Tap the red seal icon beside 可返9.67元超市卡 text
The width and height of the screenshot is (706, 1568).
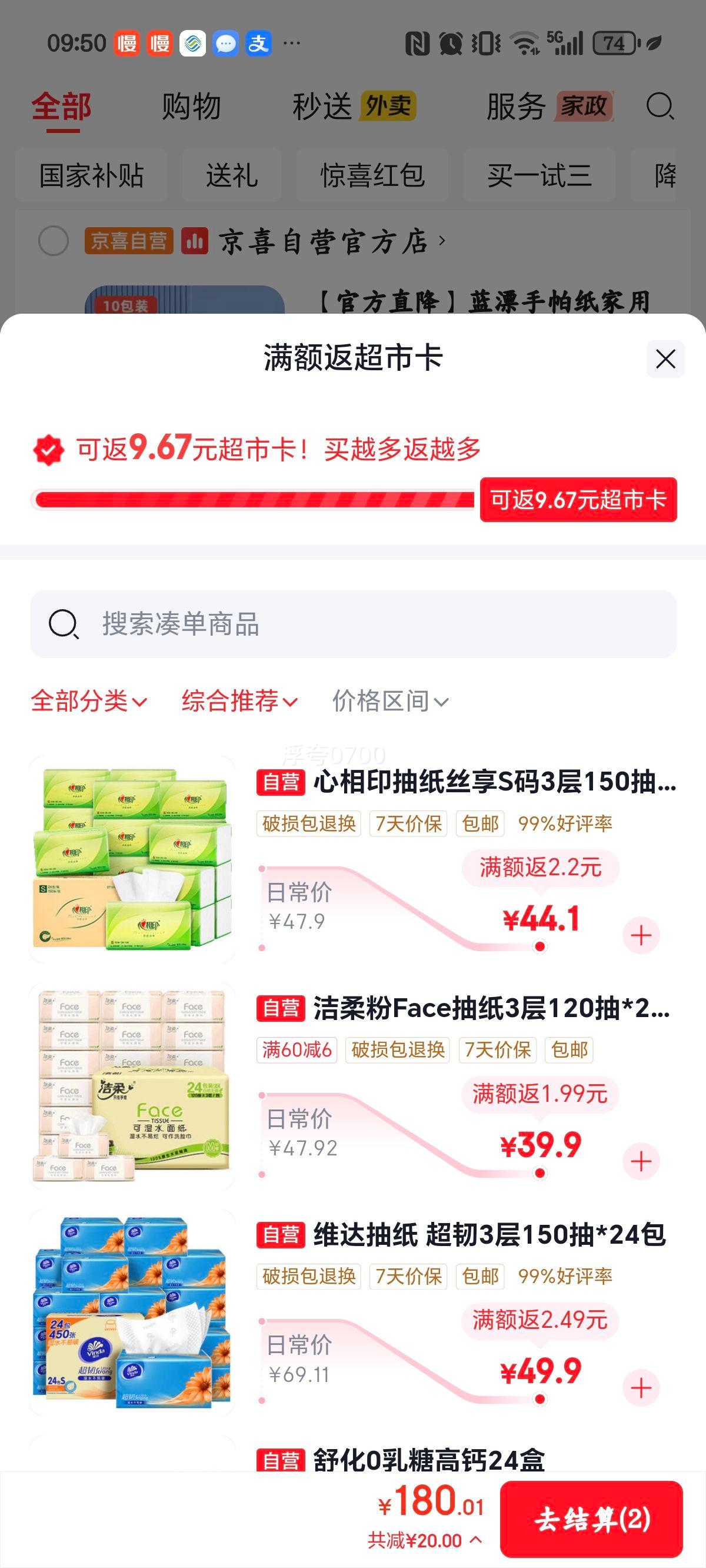tap(48, 450)
